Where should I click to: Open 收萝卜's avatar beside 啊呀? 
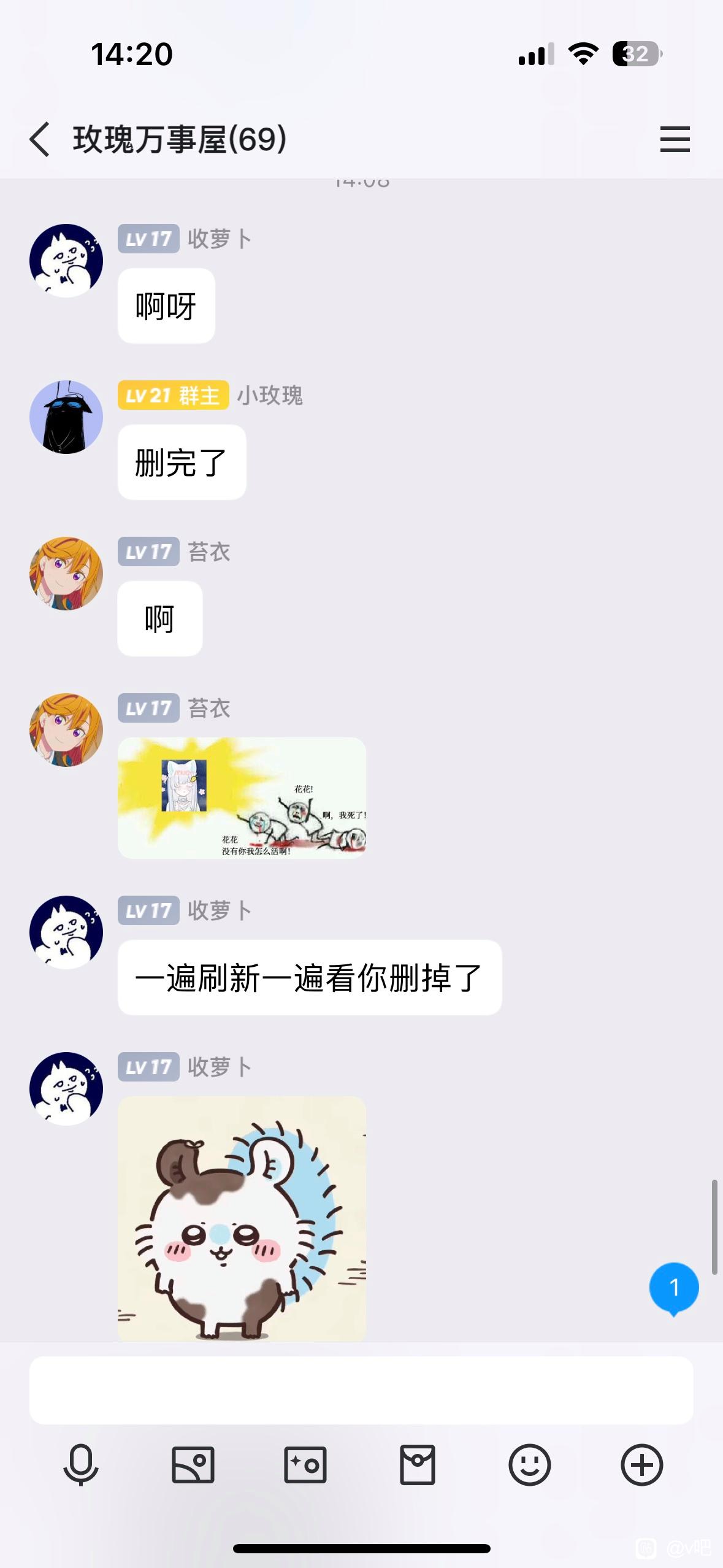[66, 261]
